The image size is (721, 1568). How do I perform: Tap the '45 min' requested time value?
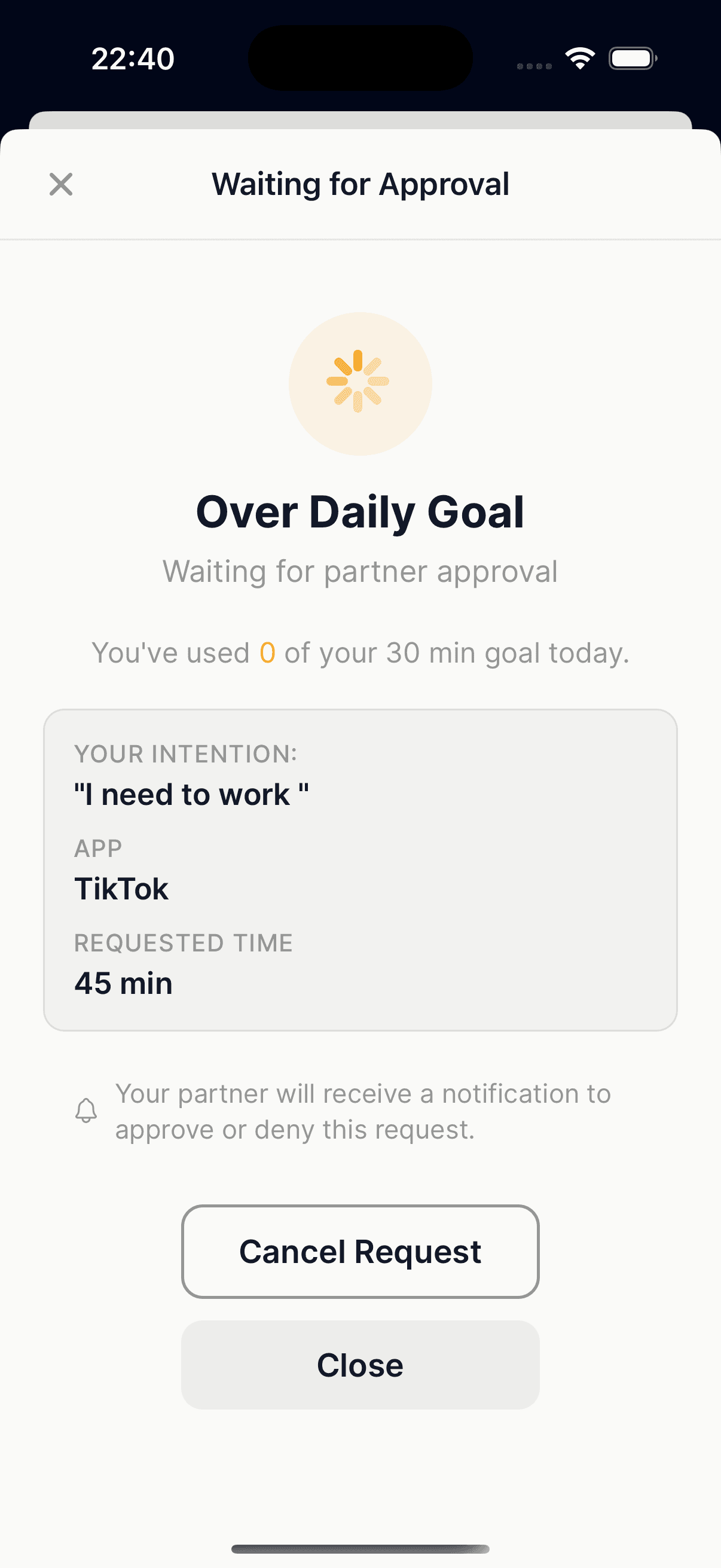(x=123, y=983)
